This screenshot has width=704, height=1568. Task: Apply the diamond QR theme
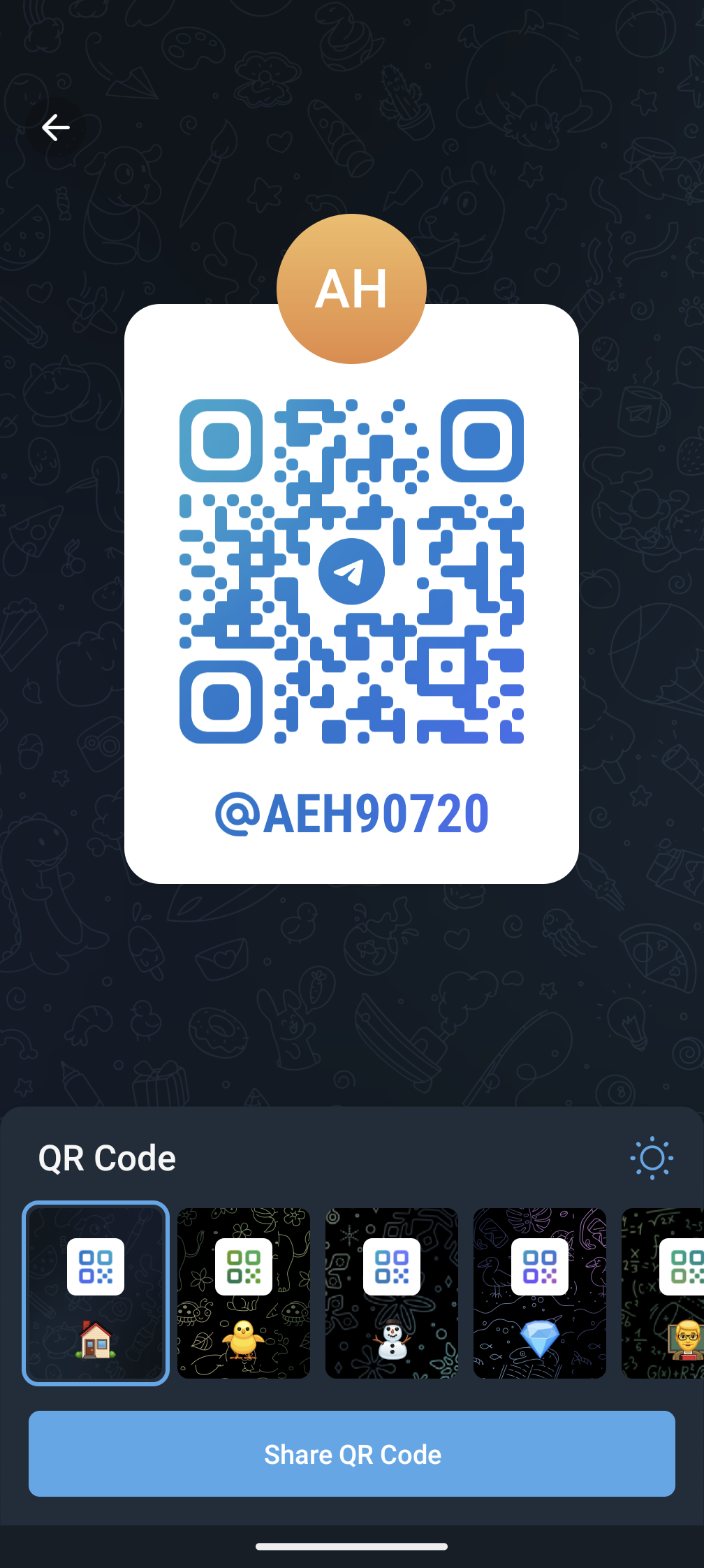[x=540, y=1293]
